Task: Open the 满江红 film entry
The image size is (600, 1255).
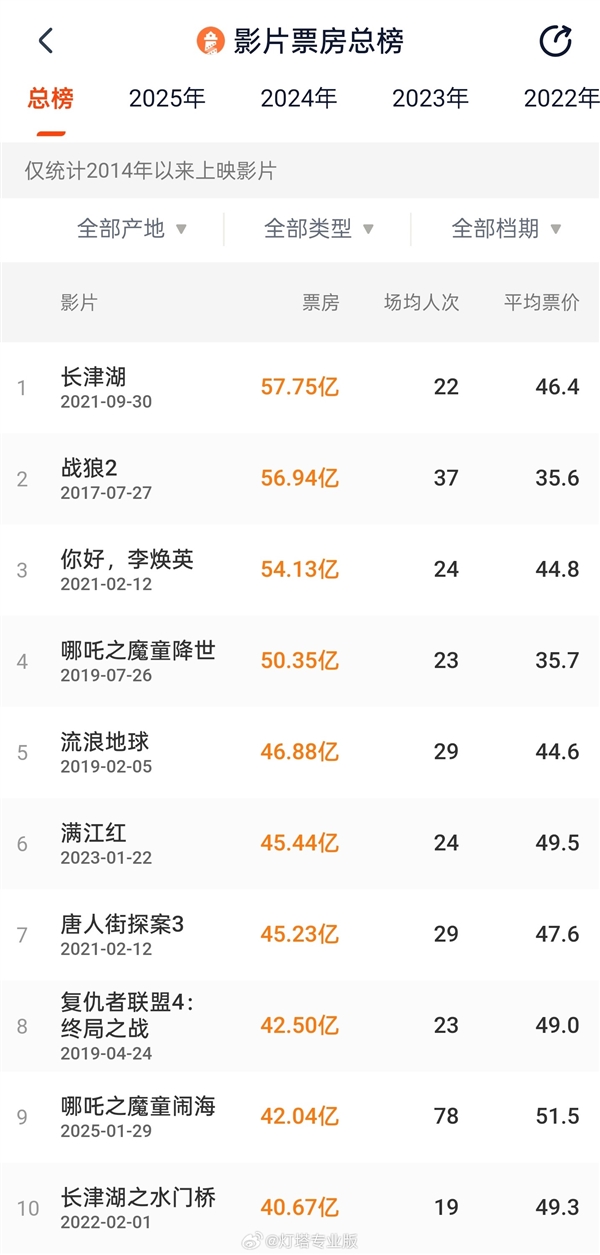Action: pyautogui.click(x=94, y=842)
